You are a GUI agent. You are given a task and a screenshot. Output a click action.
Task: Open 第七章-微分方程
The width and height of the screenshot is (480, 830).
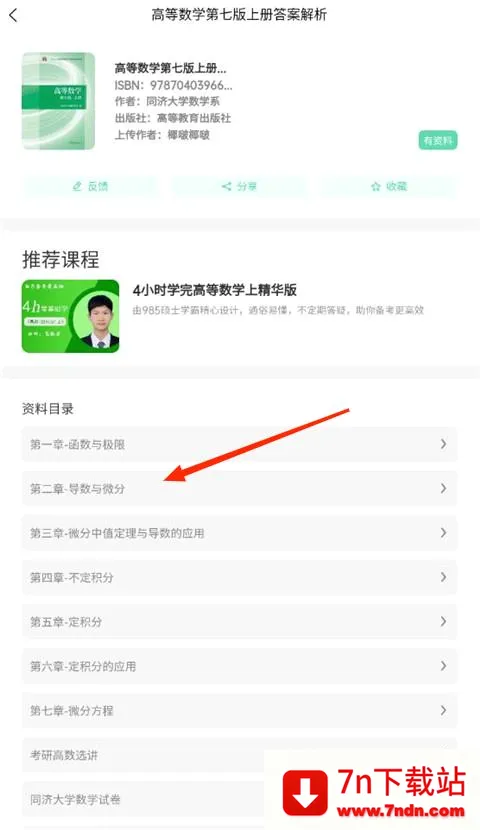[239, 710]
